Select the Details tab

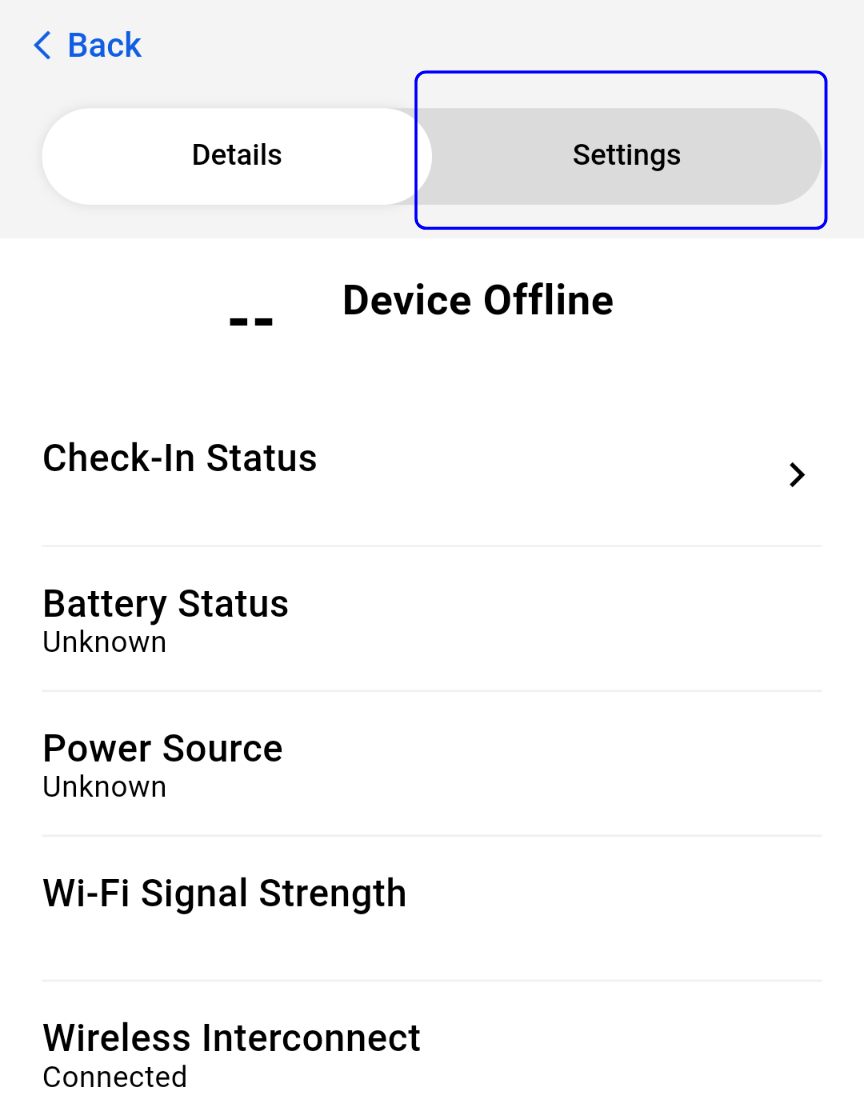237,156
